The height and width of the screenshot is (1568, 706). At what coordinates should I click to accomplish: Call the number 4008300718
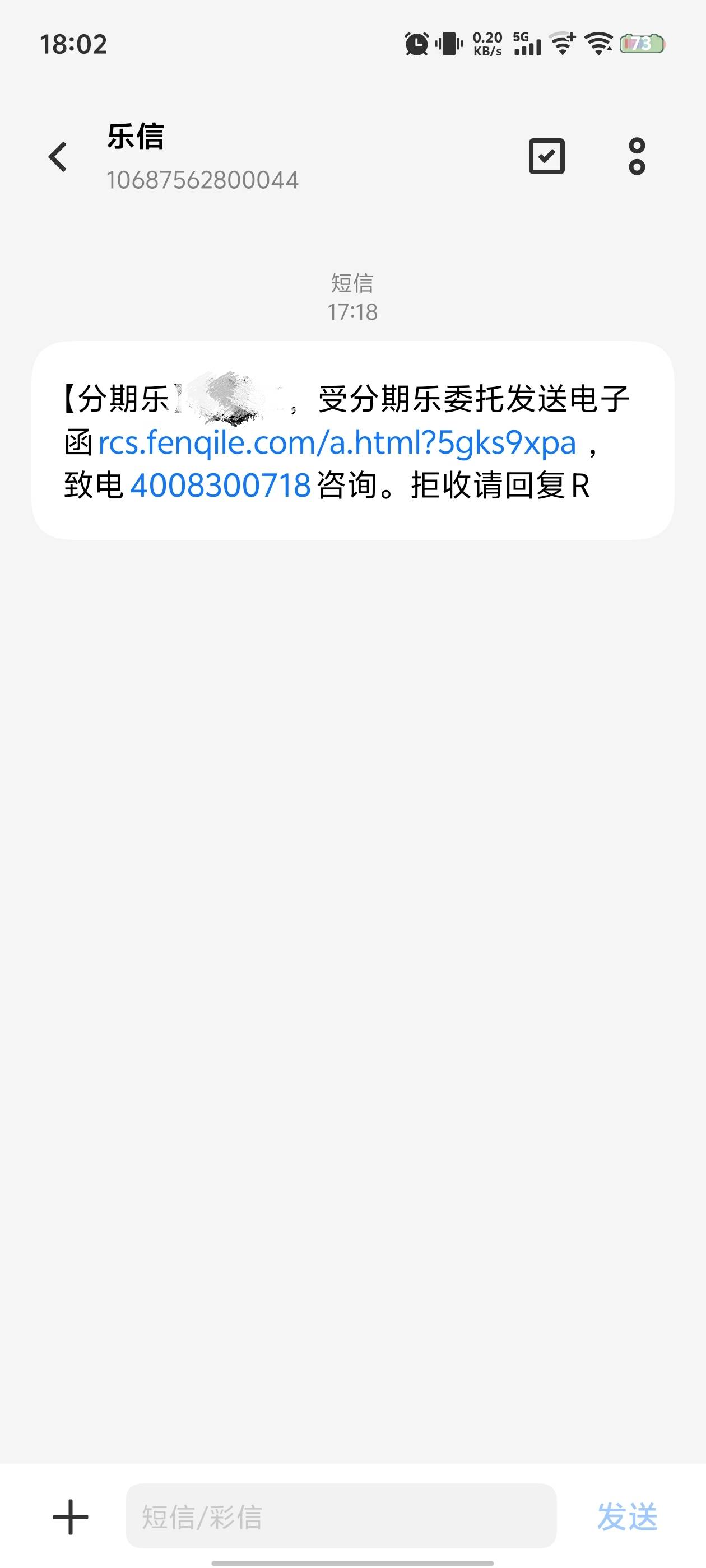220,486
